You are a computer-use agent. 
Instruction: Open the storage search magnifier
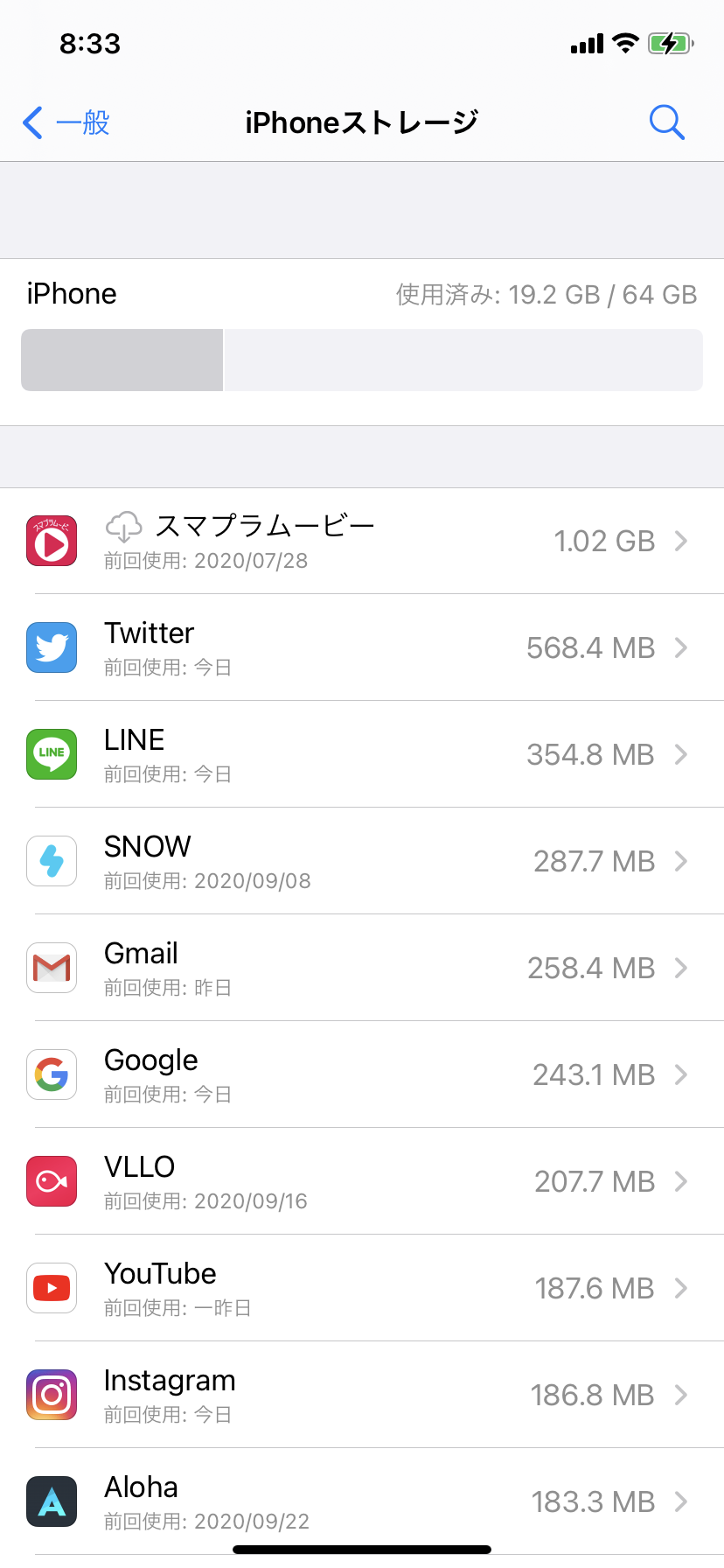coord(666,122)
